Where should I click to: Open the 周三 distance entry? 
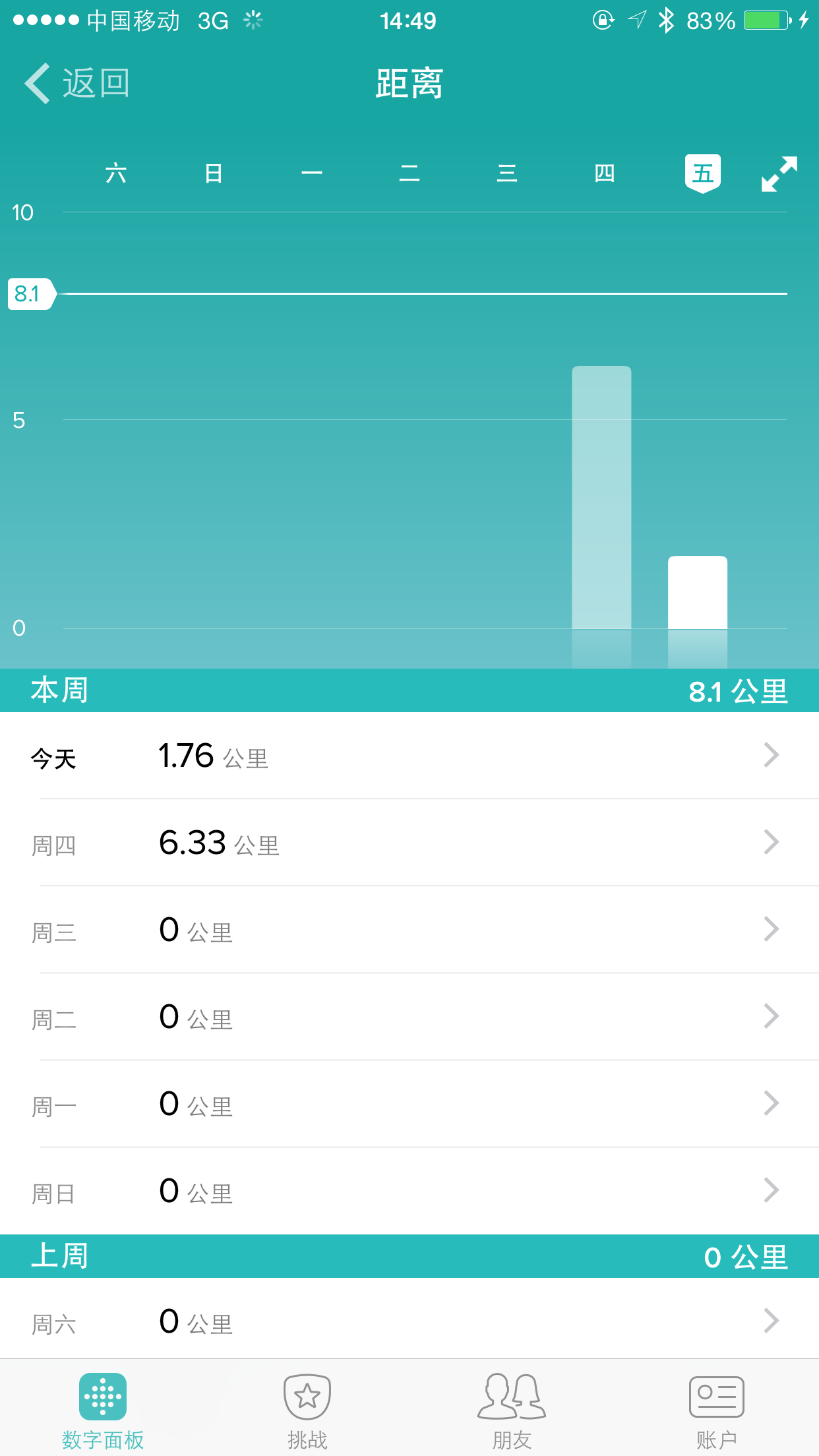click(x=409, y=930)
